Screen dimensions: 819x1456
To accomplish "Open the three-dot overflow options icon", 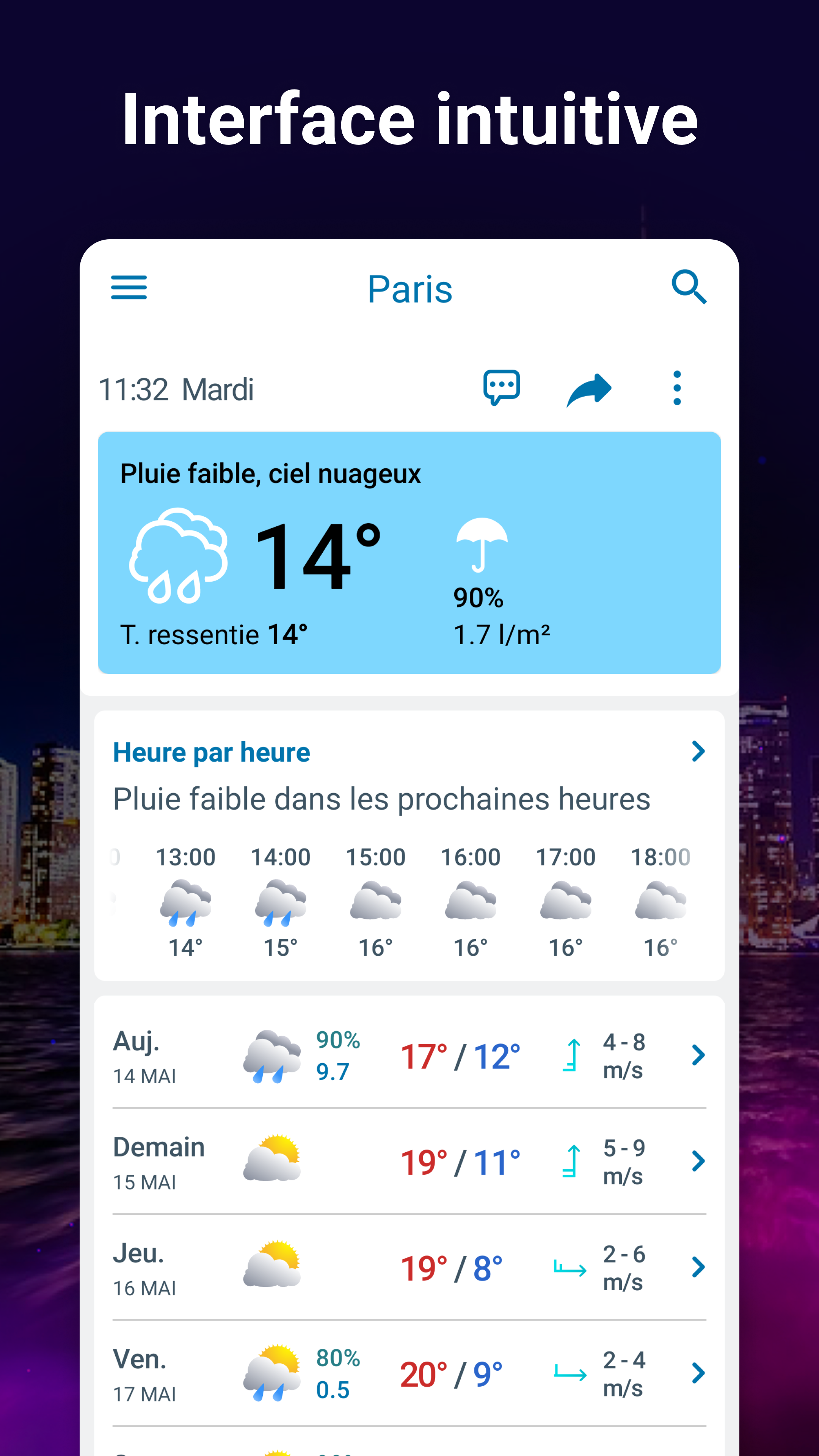I will tap(677, 387).
